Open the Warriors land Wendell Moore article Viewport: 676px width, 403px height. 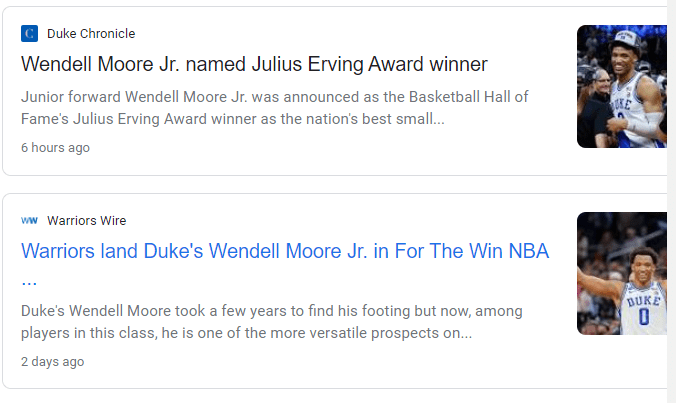click(284, 251)
